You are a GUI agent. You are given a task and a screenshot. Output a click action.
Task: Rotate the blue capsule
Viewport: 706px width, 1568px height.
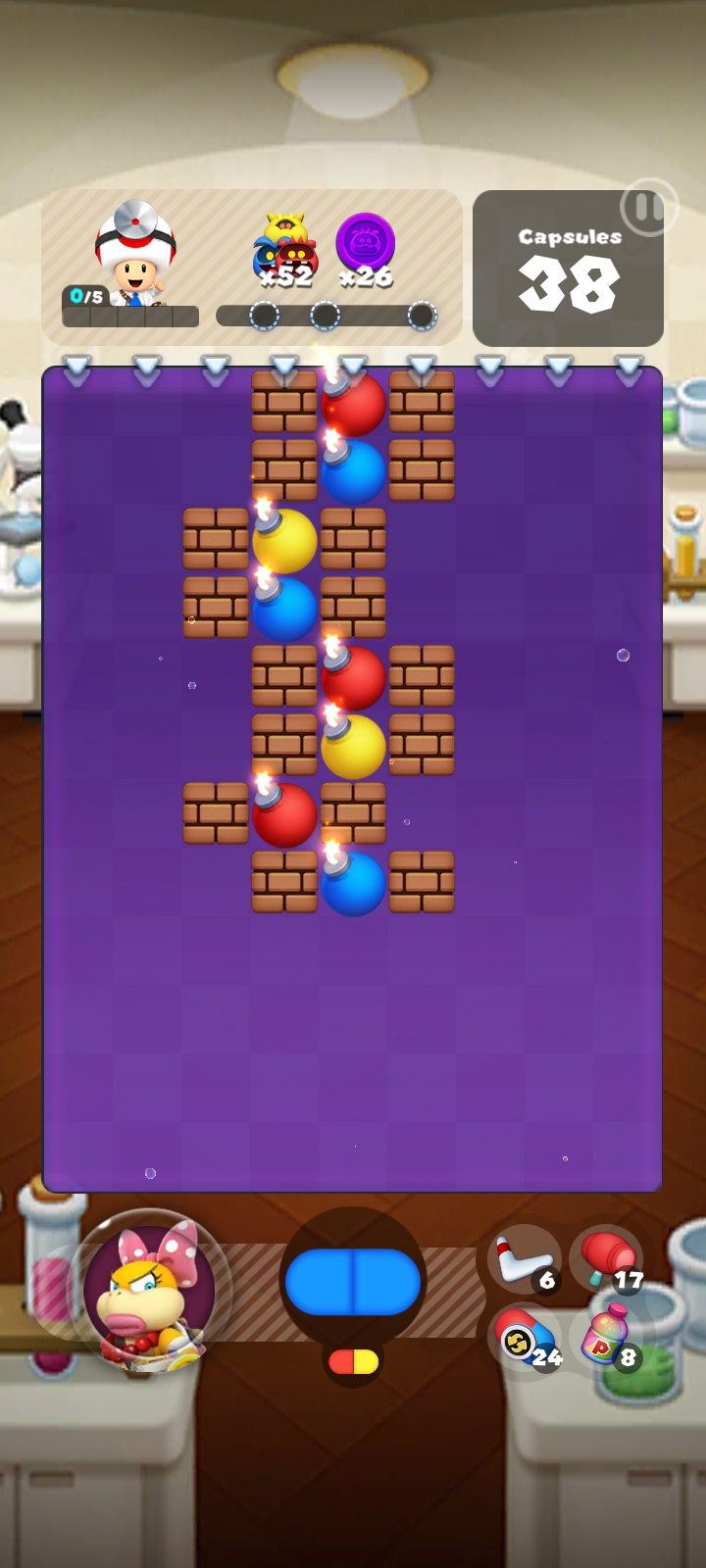click(353, 1282)
